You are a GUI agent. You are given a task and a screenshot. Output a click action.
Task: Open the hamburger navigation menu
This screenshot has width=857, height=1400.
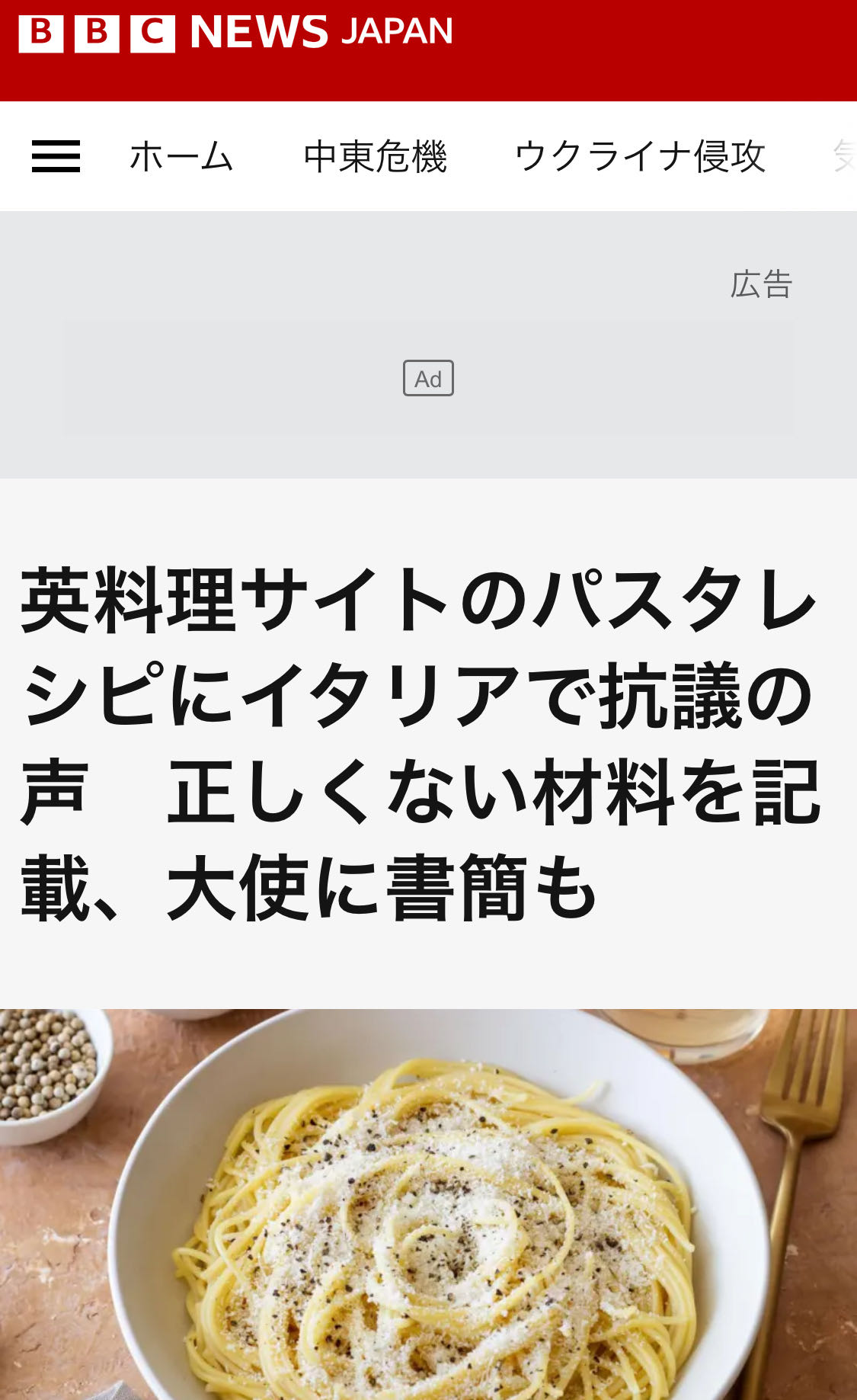56,156
